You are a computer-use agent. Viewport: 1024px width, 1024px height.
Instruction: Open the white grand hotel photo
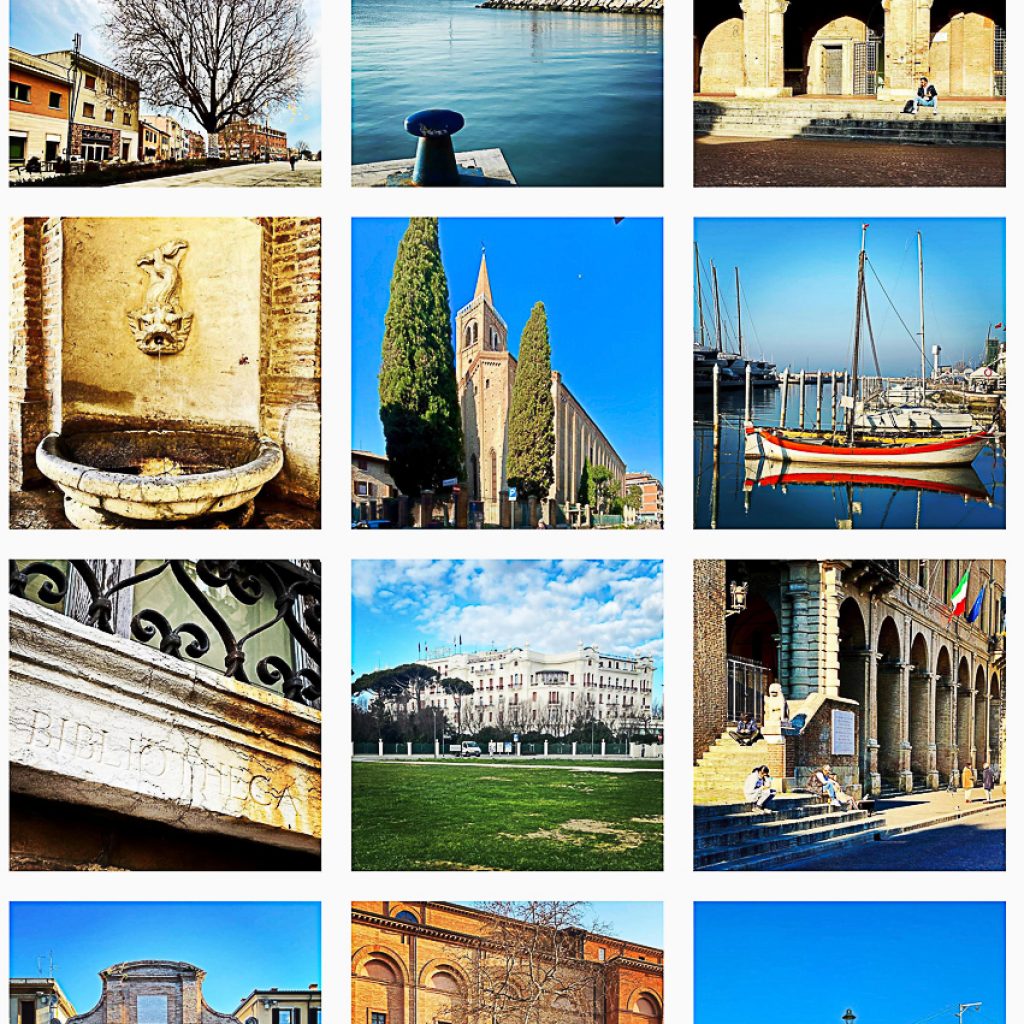[x=507, y=714]
